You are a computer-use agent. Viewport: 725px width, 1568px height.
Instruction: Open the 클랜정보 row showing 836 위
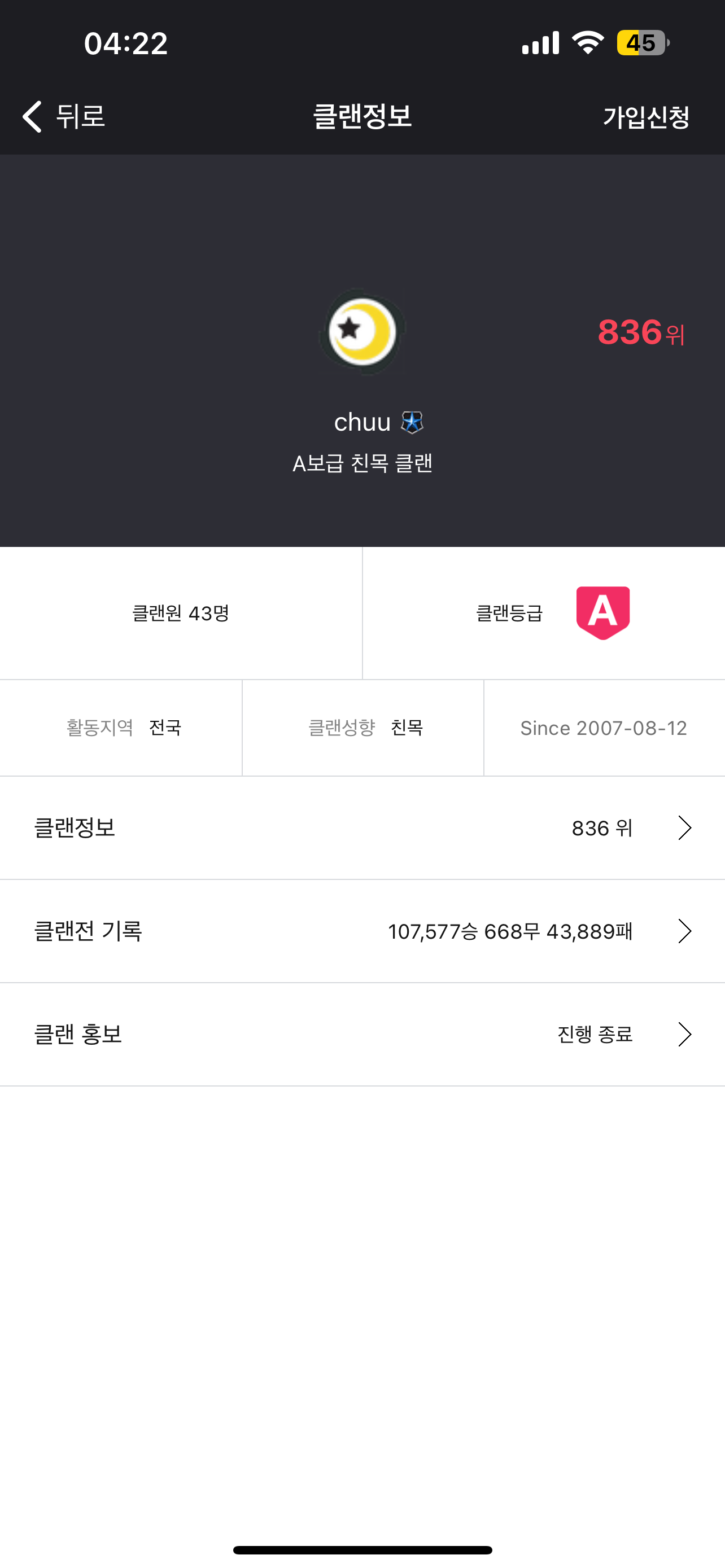pyautogui.click(x=362, y=828)
